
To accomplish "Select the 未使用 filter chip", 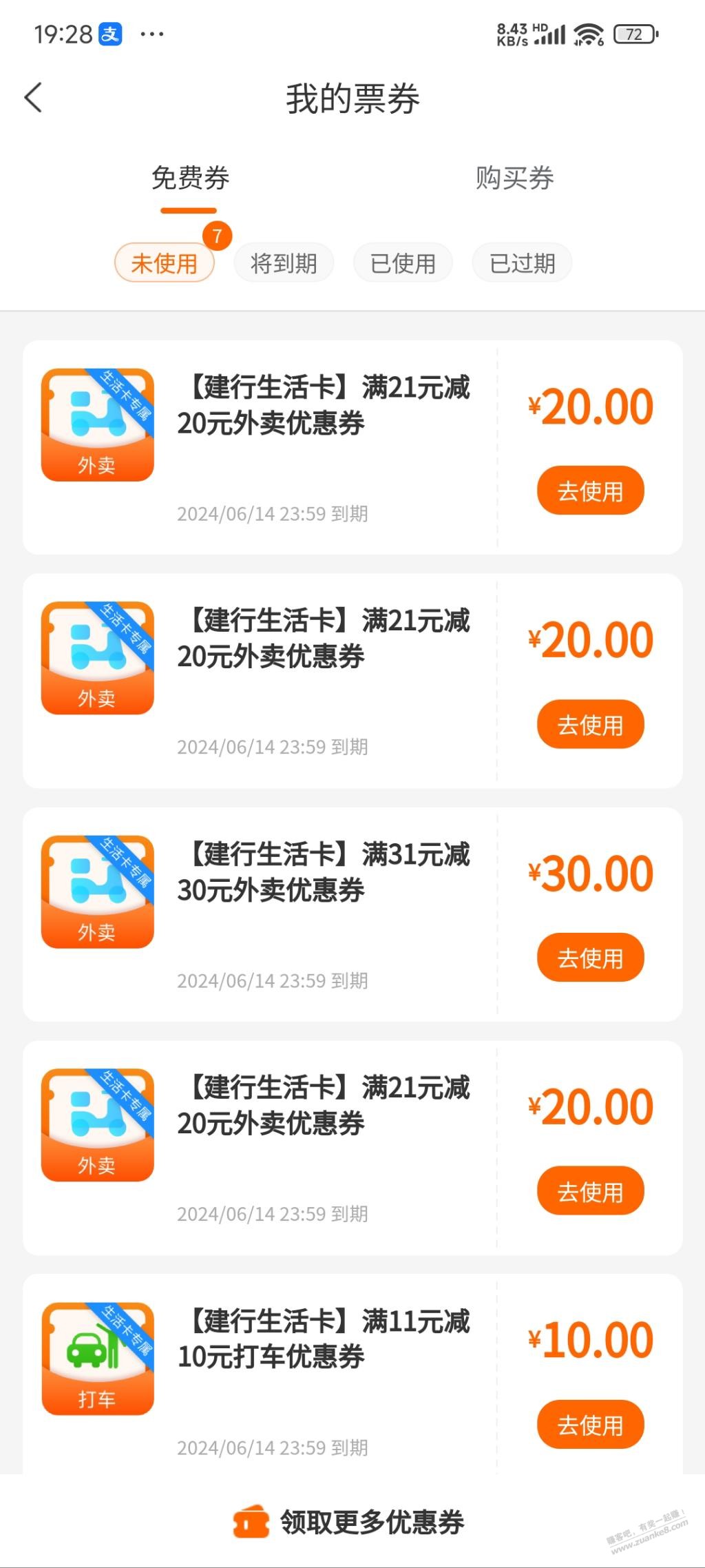I will 165,262.
